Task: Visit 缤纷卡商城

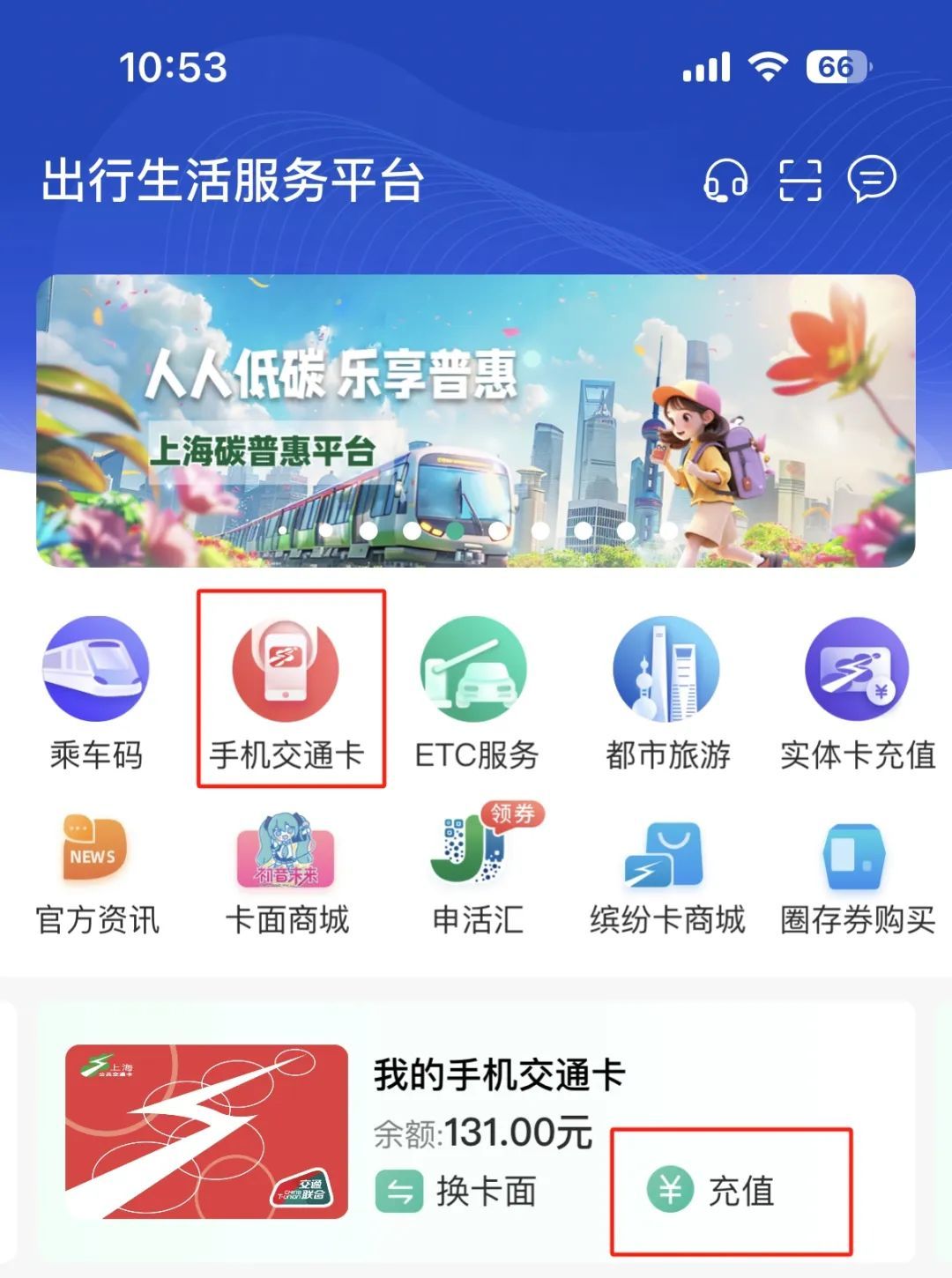Action: (x=667, y=873)
